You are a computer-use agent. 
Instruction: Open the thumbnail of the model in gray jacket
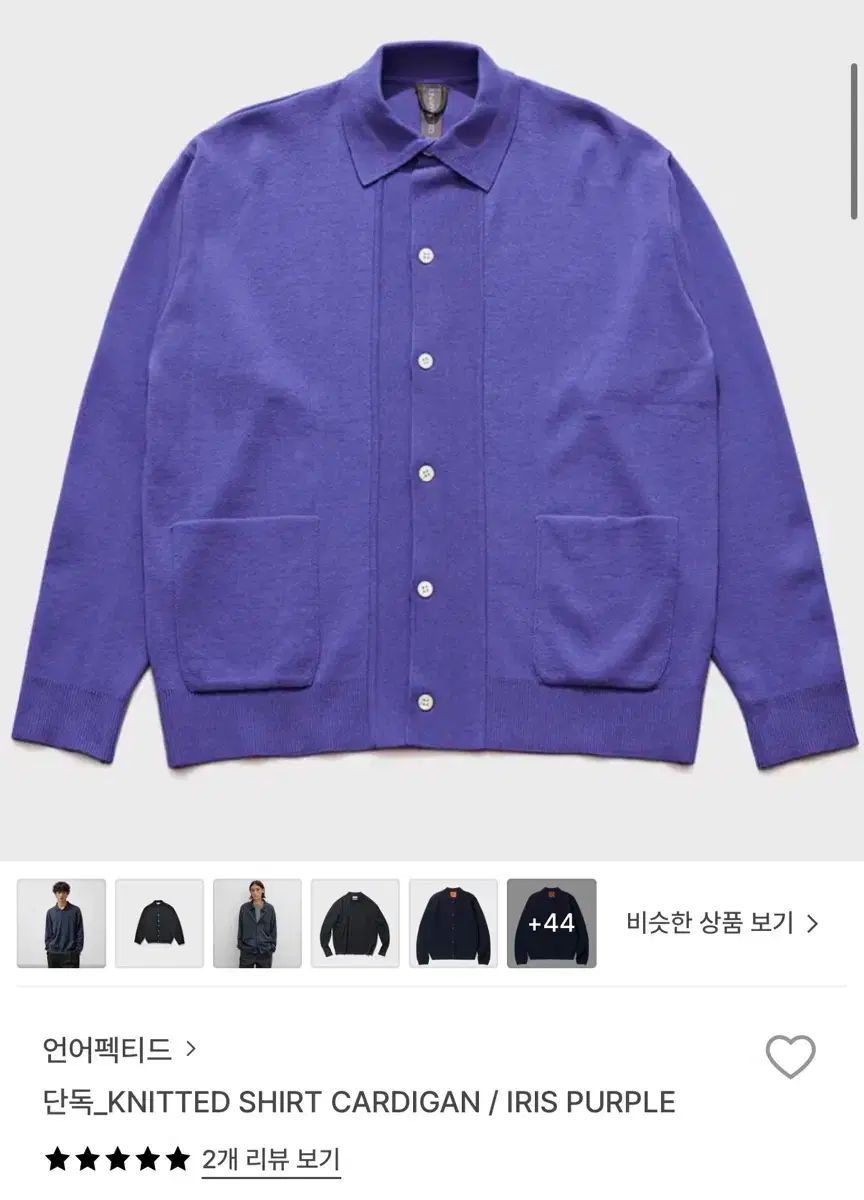pyautogui.click(x=257, y=923)
